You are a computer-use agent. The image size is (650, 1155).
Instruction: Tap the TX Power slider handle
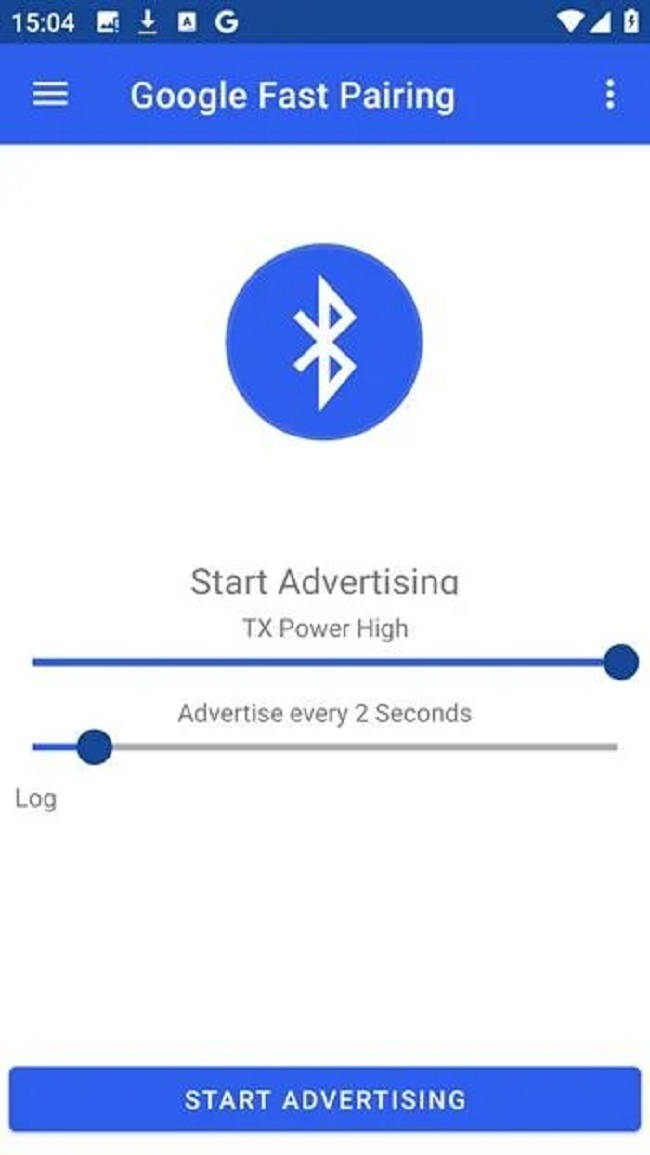(x=621, y=662)
